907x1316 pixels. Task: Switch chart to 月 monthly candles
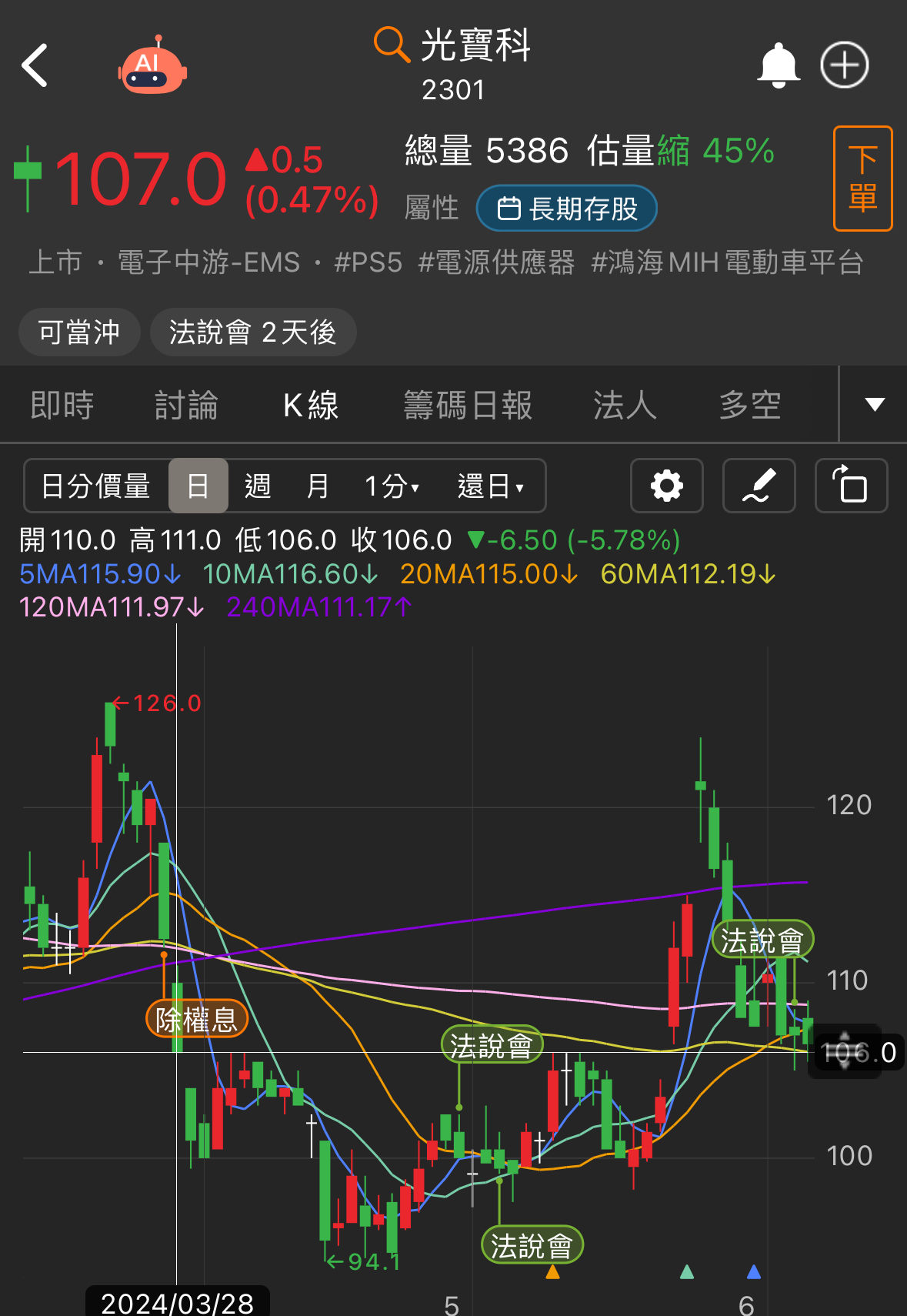317,486
